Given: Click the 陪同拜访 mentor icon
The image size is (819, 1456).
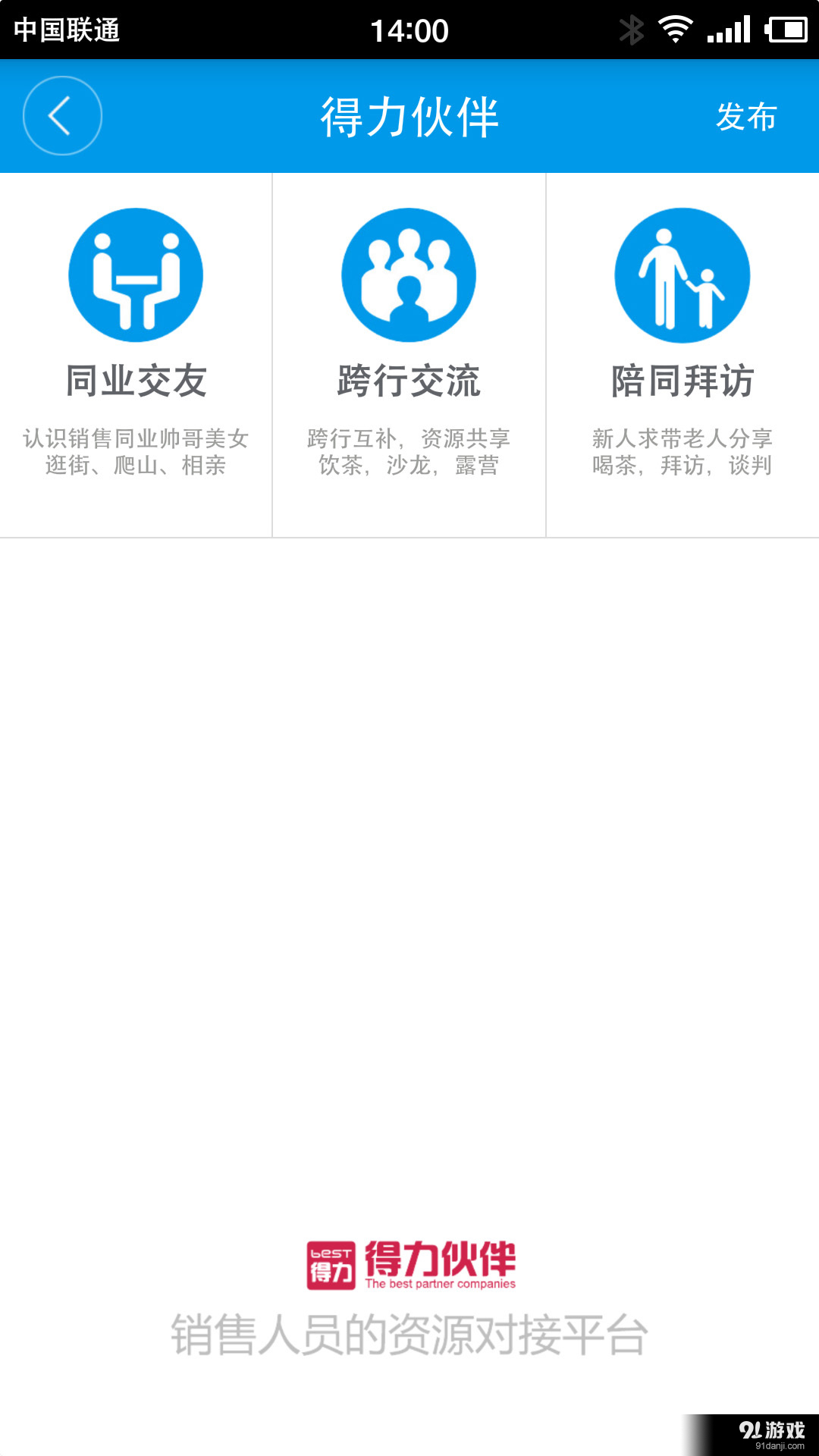Looking at the screenshot, I should 681,275.
